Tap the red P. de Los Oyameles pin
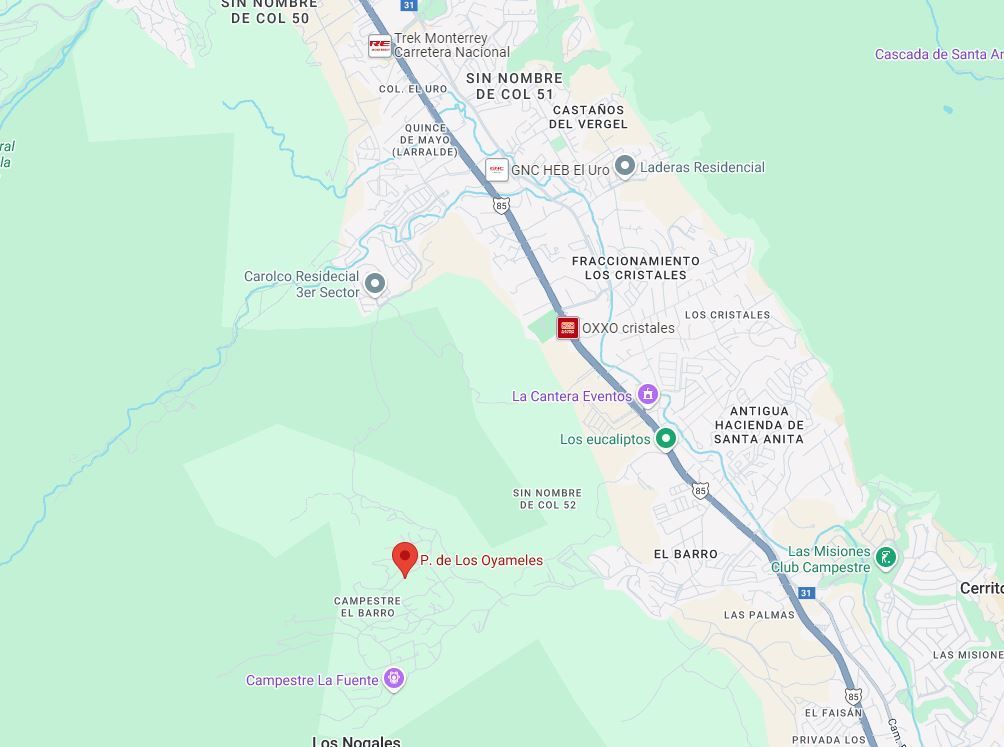This screenshot has width=1004, height=747. click(x=405, y=559)
